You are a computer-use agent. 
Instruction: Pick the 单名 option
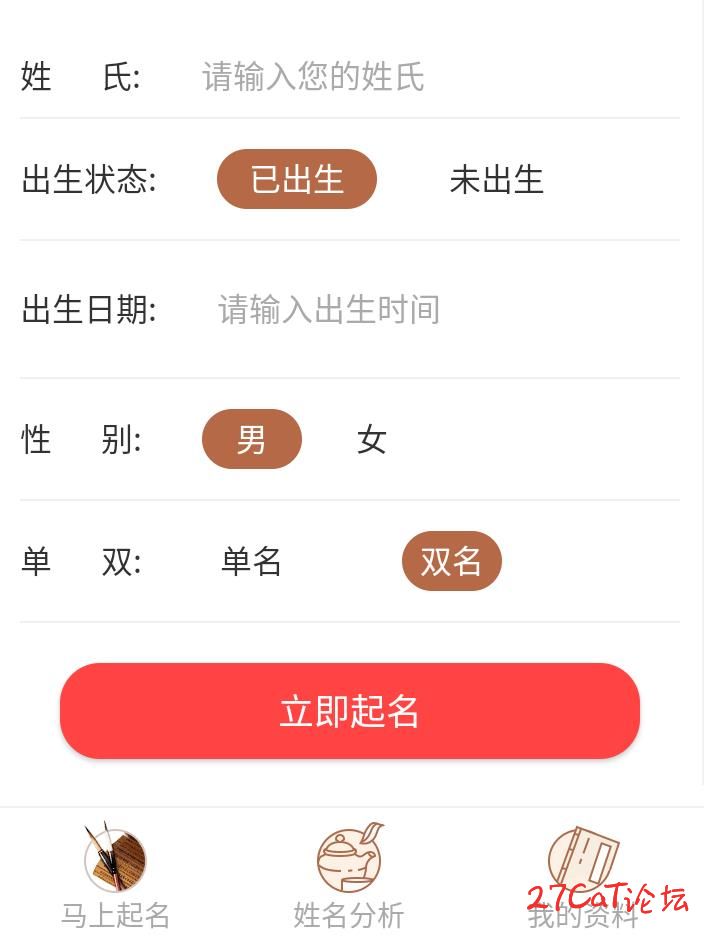251,561
